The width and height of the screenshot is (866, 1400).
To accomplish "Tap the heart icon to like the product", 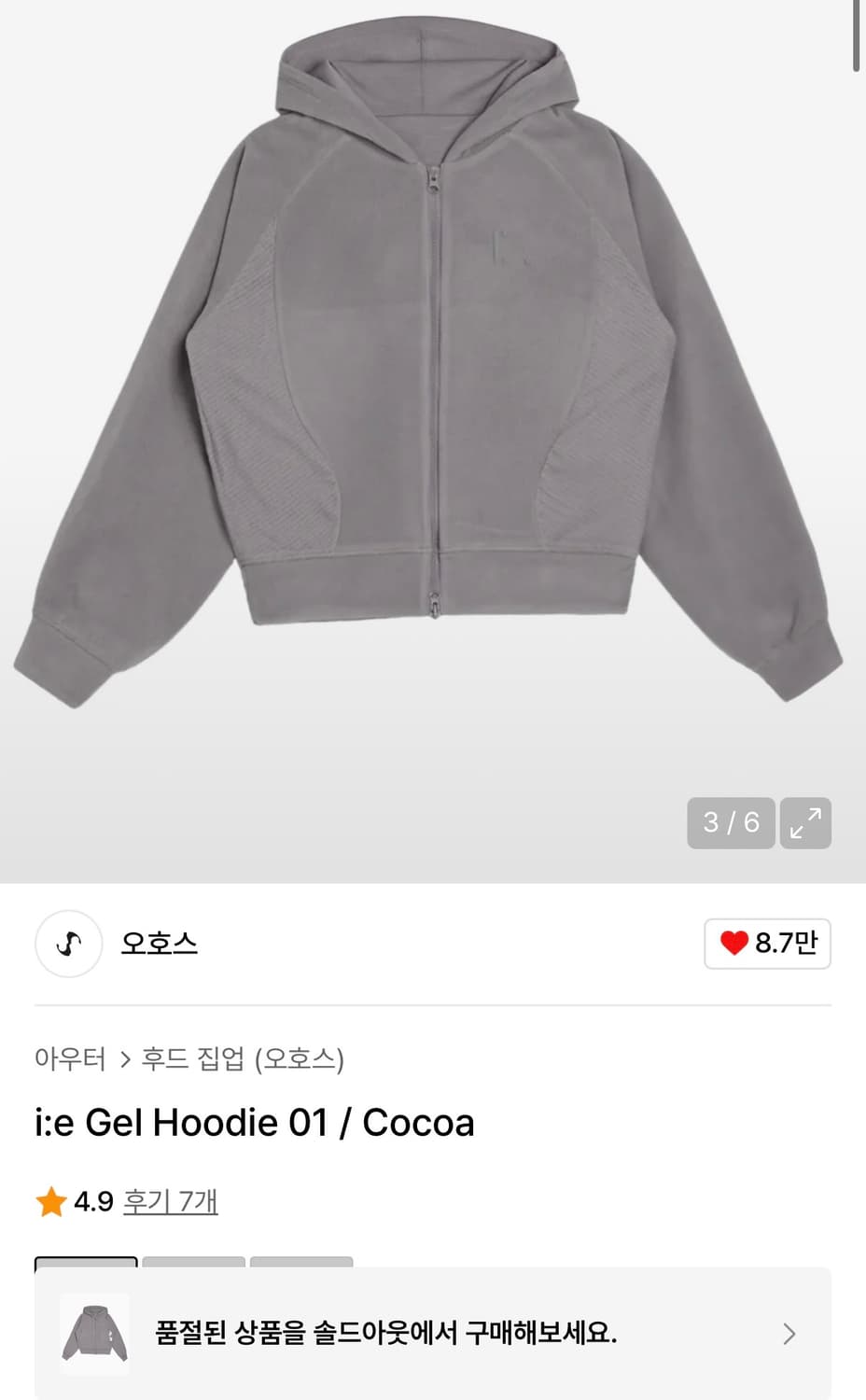I will pyautogui.click(x=736, y=944).
